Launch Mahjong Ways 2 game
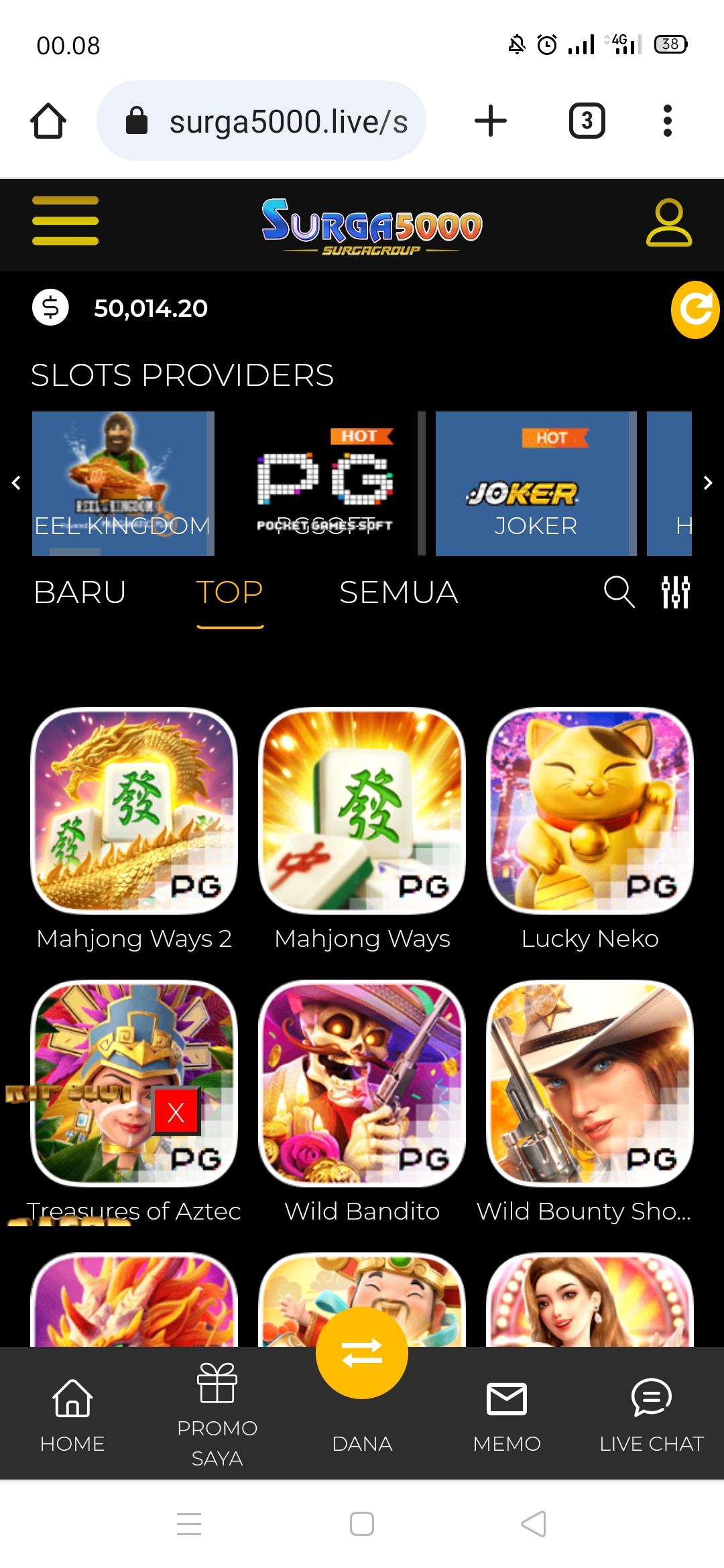 pos(134,811)
